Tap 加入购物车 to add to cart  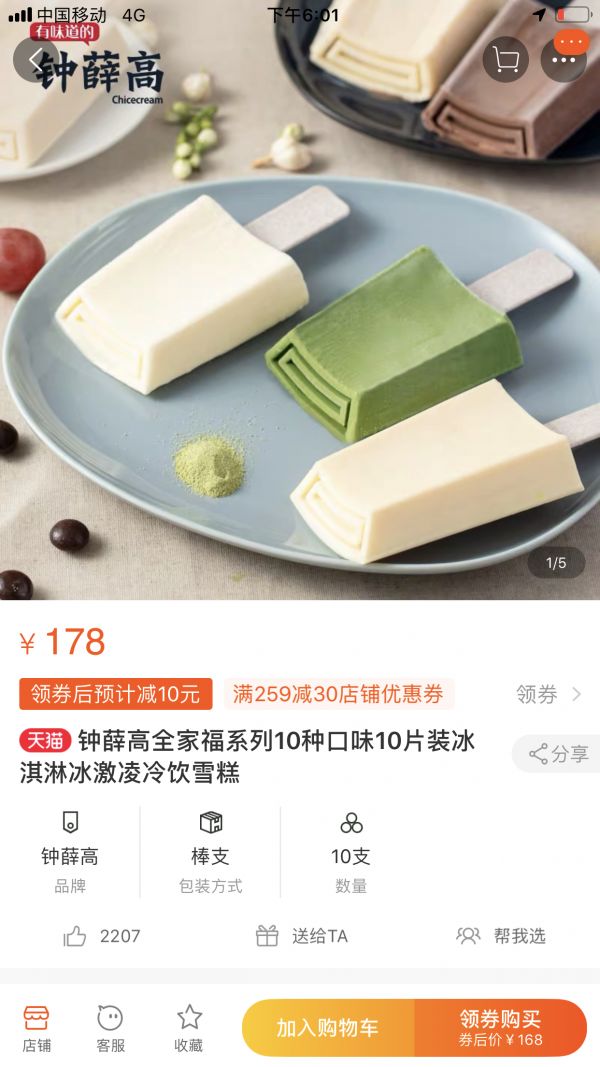click(x=327, y=1028)
